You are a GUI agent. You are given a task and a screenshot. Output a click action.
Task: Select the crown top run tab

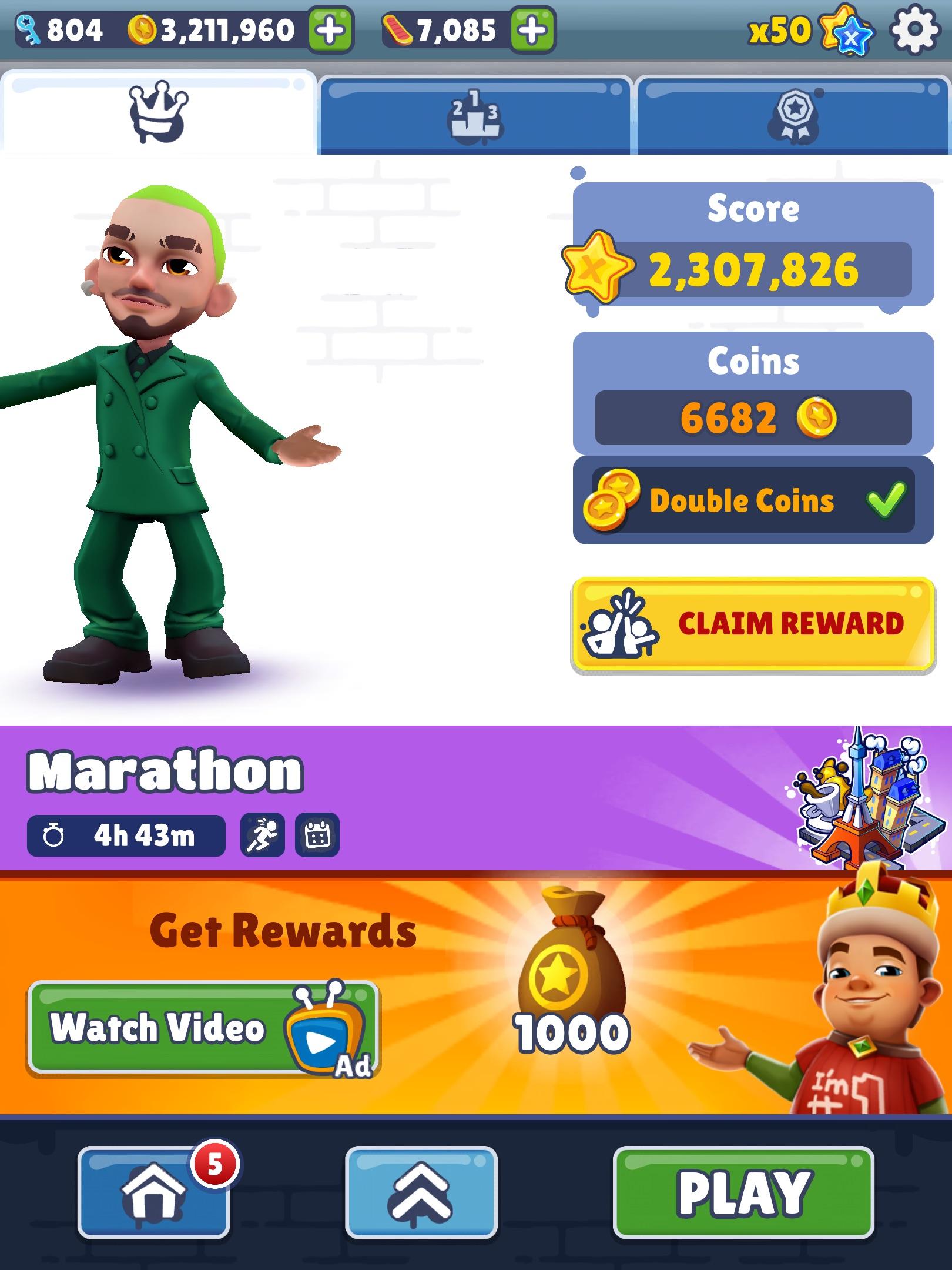point(158,113)
